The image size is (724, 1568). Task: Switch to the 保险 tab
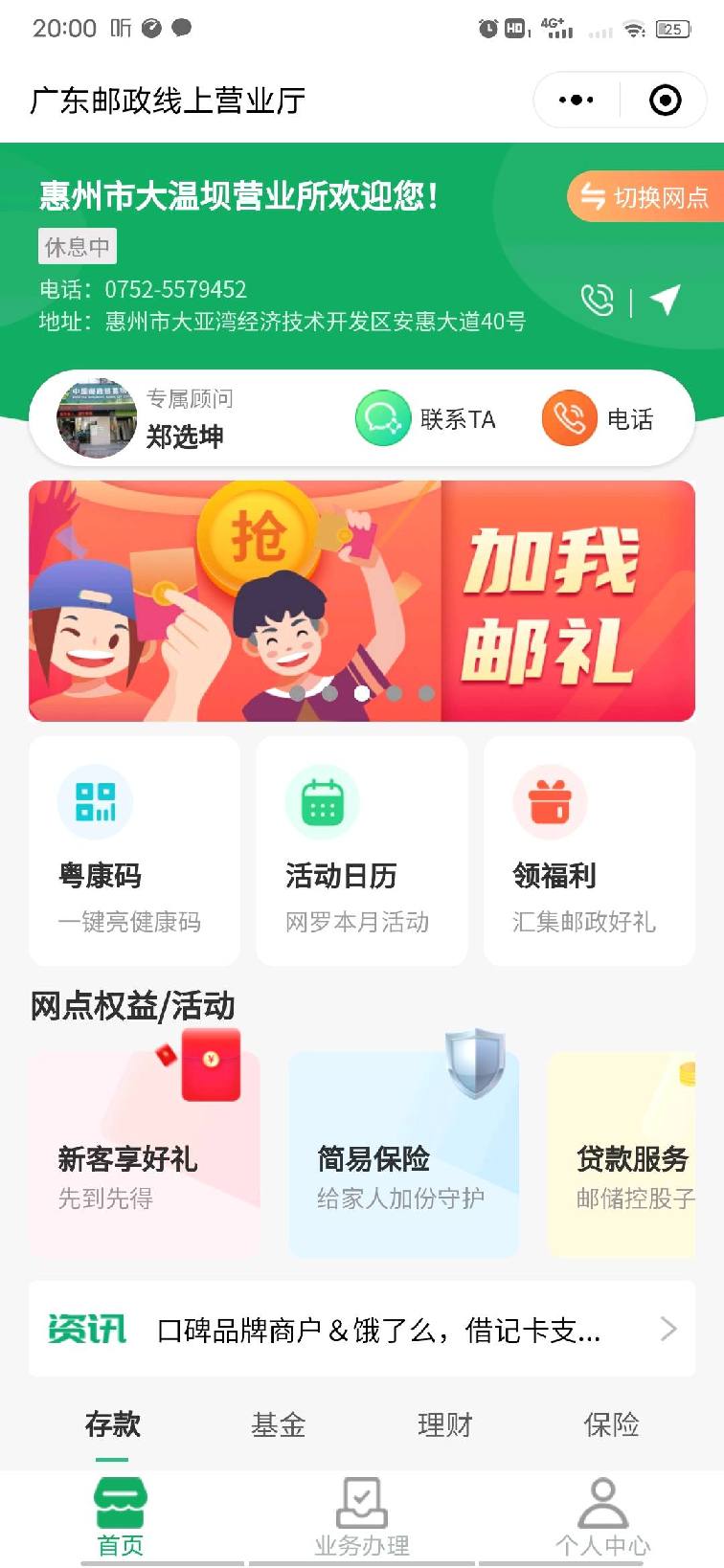point(611,1424)
